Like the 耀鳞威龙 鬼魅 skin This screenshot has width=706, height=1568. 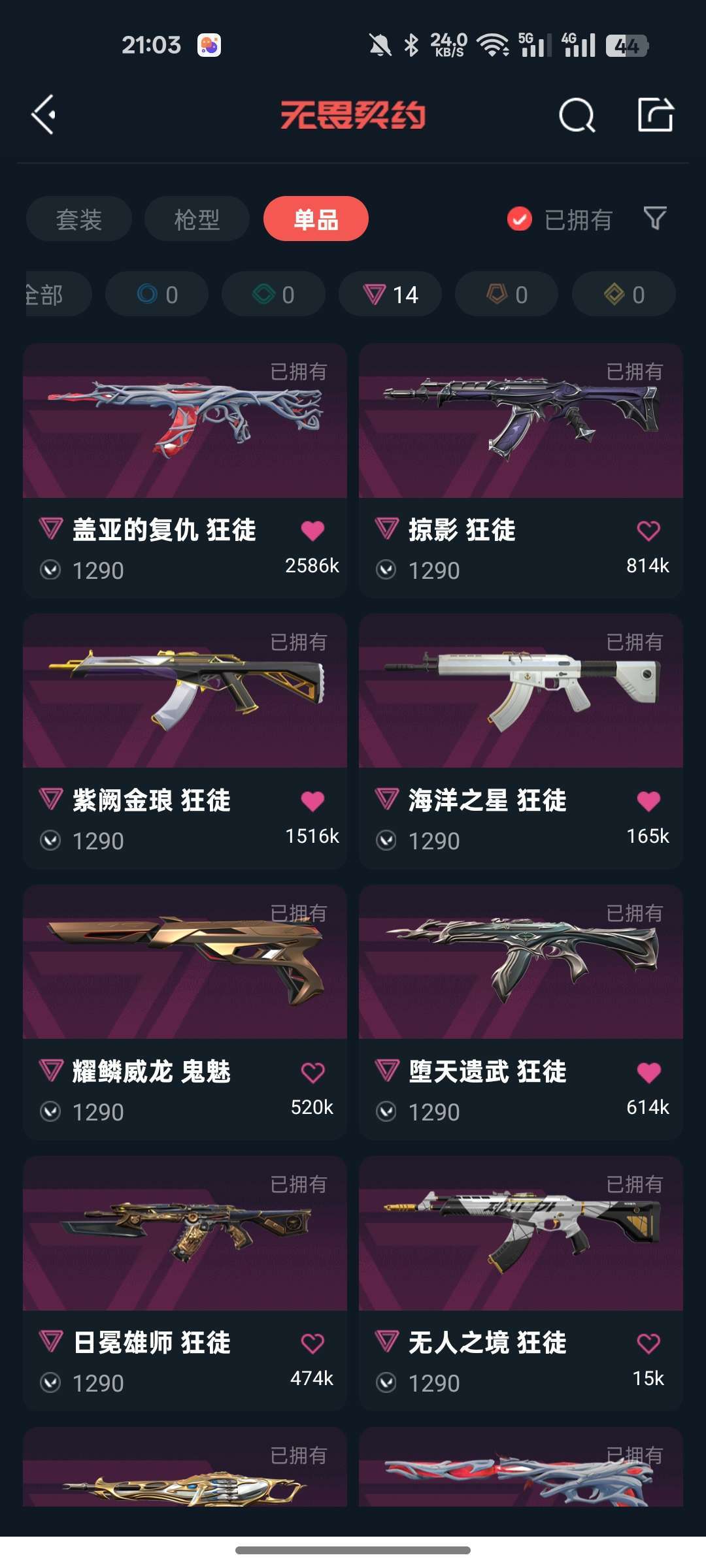point(312,1072)
